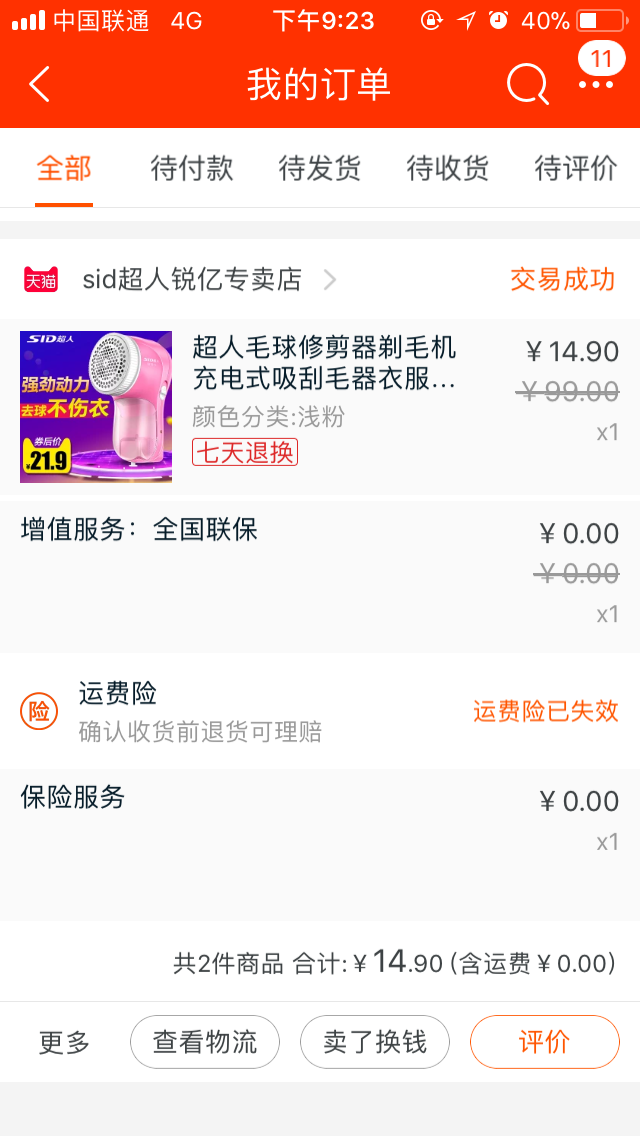Open the three-dot more menu
Image resolution: width=640 pixels, height=1136 pixels.
tap(596, 84)
